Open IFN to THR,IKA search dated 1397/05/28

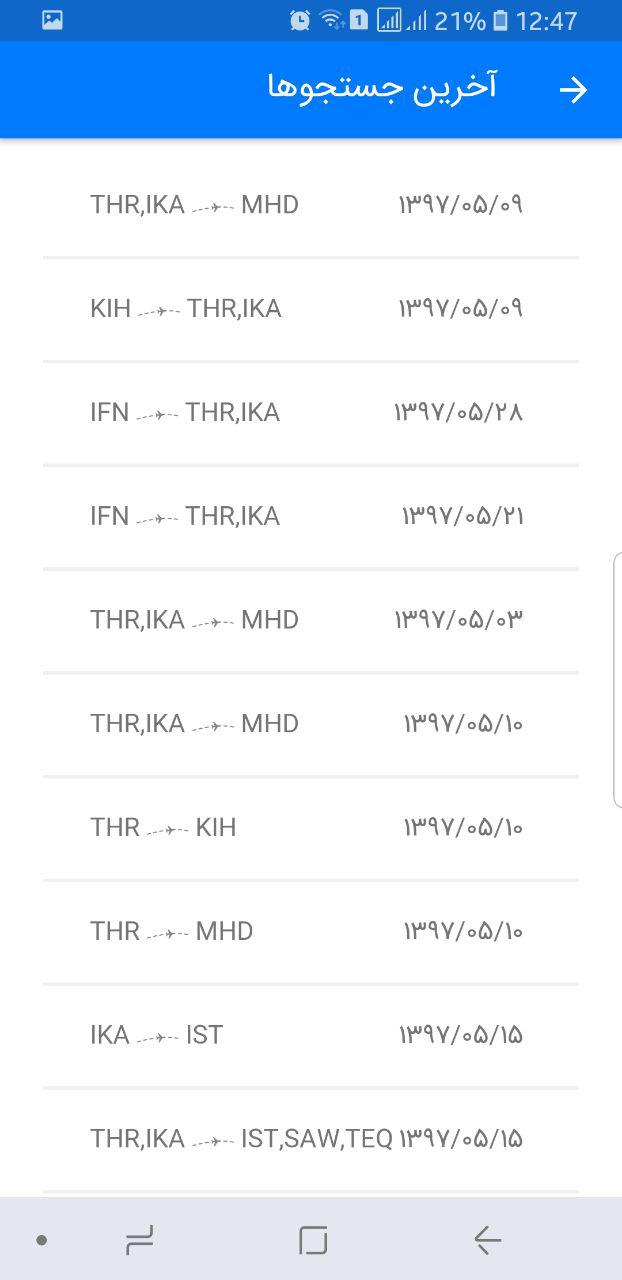310,413
